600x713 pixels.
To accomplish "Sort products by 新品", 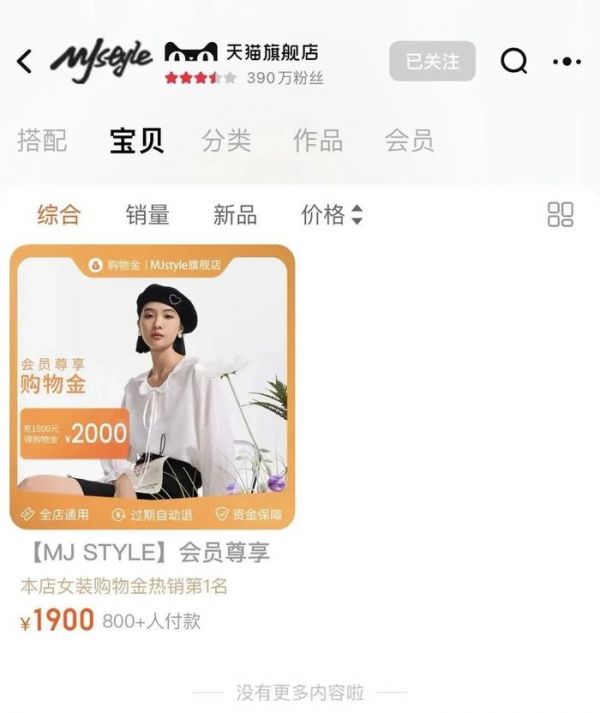I will (x=235, y=214).
